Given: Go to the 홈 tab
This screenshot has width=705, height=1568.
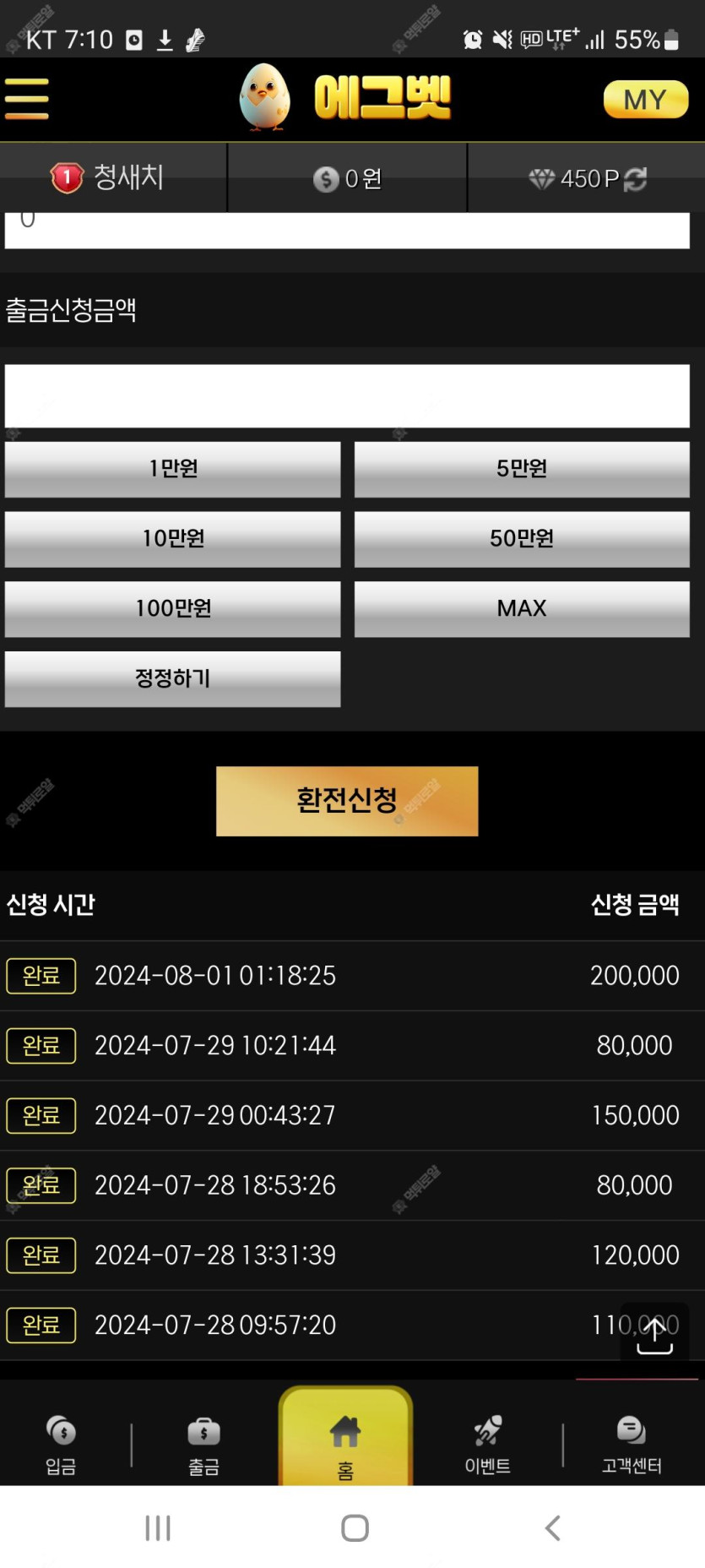Looking at the screenshot, I should click(x=345, y=1445).
